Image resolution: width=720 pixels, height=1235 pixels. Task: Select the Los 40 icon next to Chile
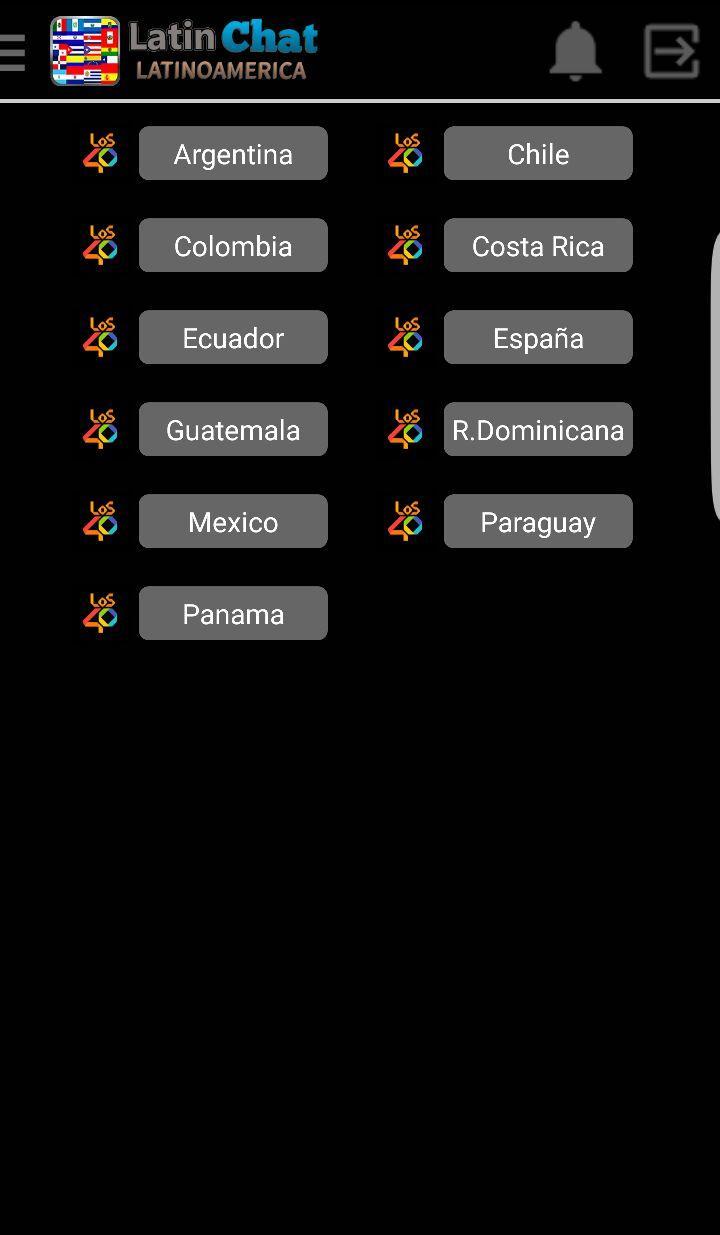(x=405, y=153)
